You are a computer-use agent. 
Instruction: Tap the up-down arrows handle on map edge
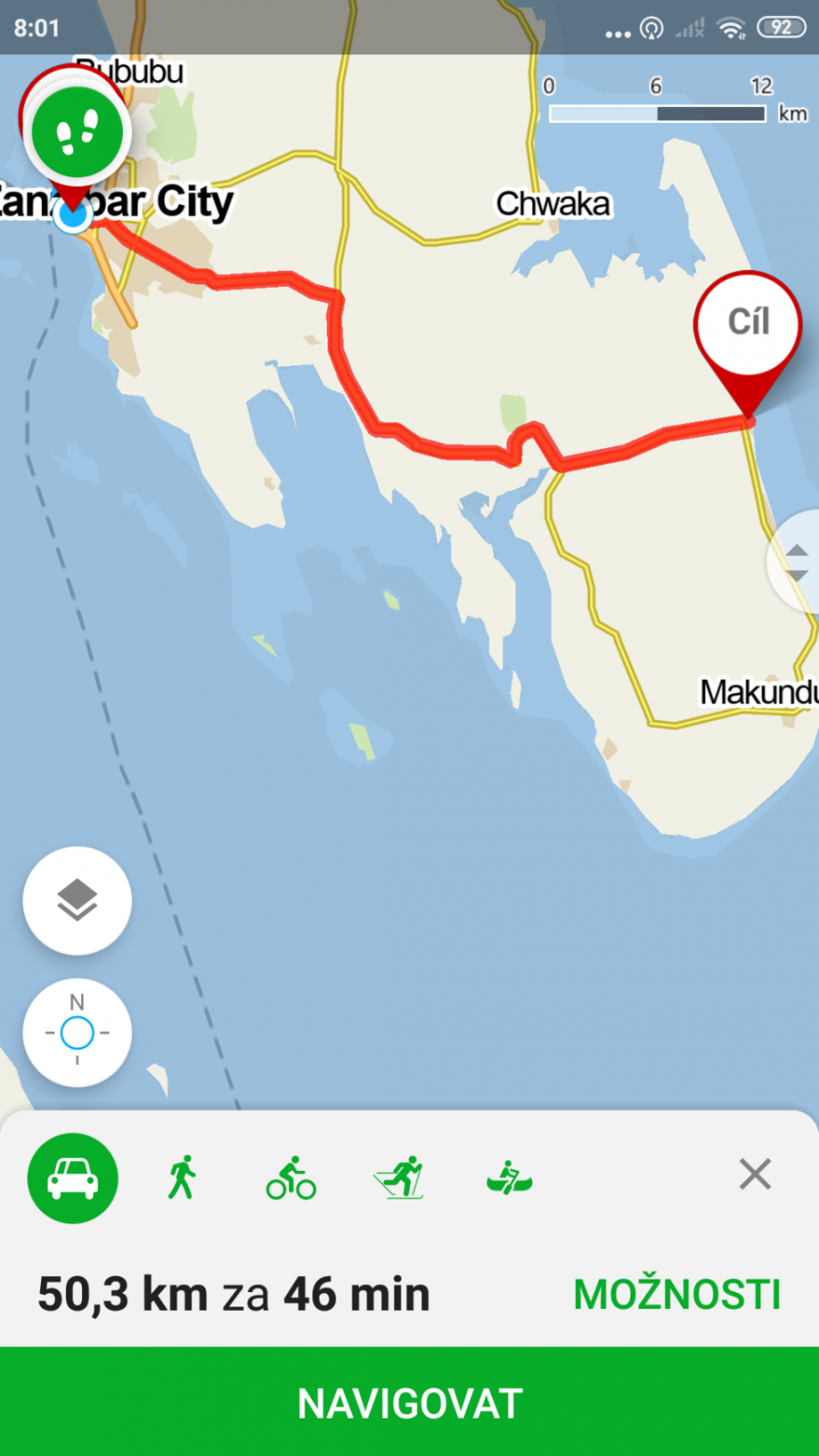click(797, 563)
